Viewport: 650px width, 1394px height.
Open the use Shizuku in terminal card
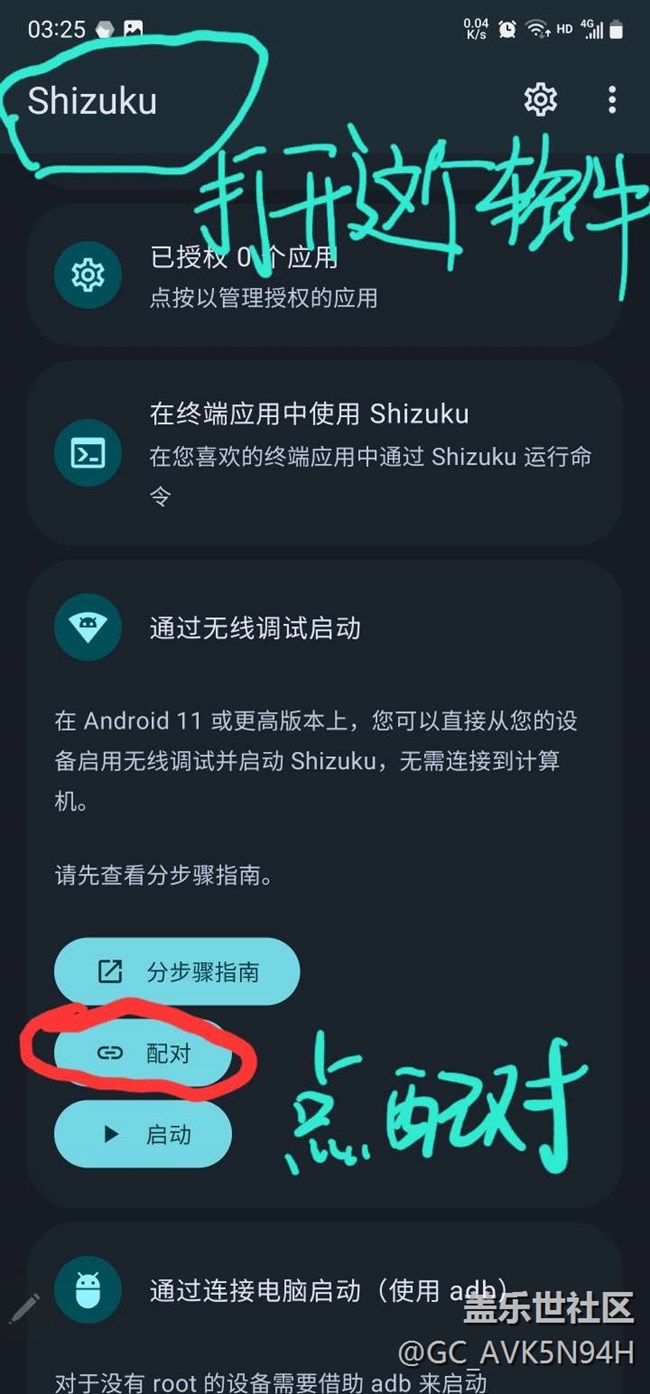[325, 453]
